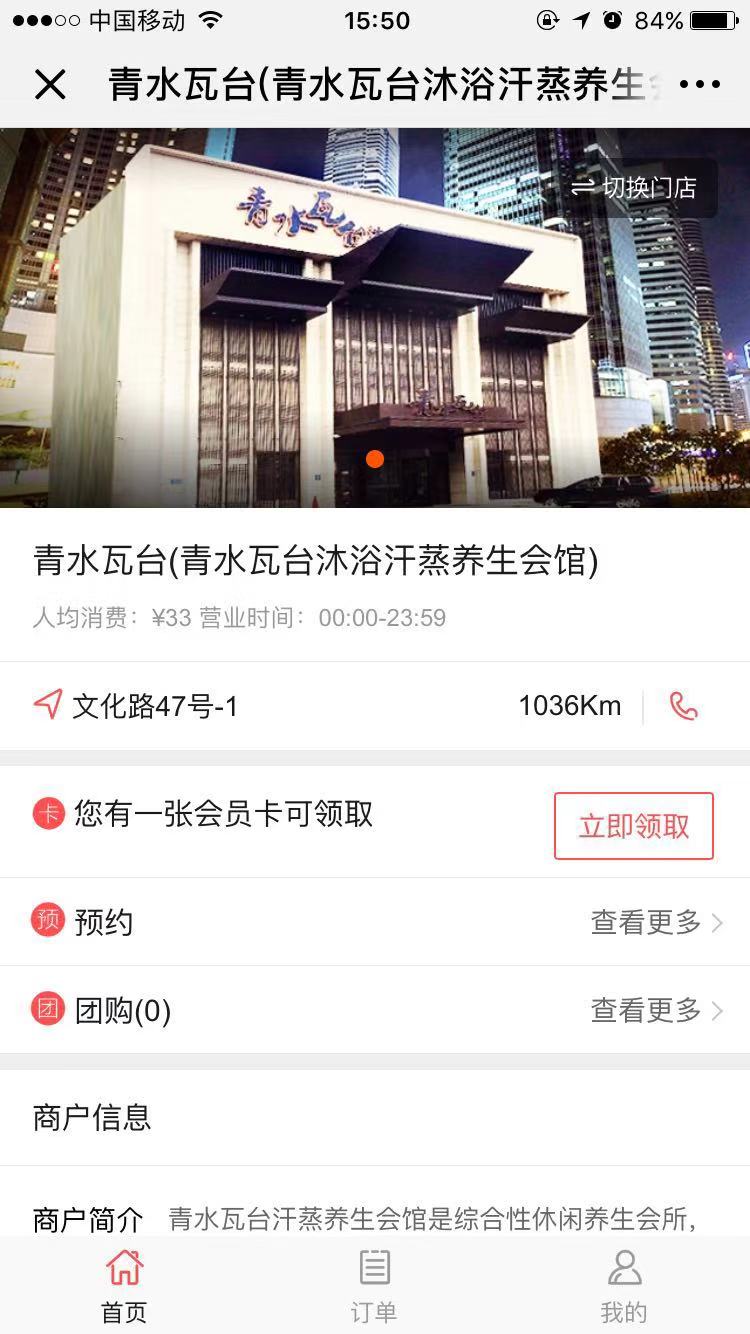View more under 团购(0)
The height and width of the screenshot is (1334, 750).
[x=656, y=1010]
